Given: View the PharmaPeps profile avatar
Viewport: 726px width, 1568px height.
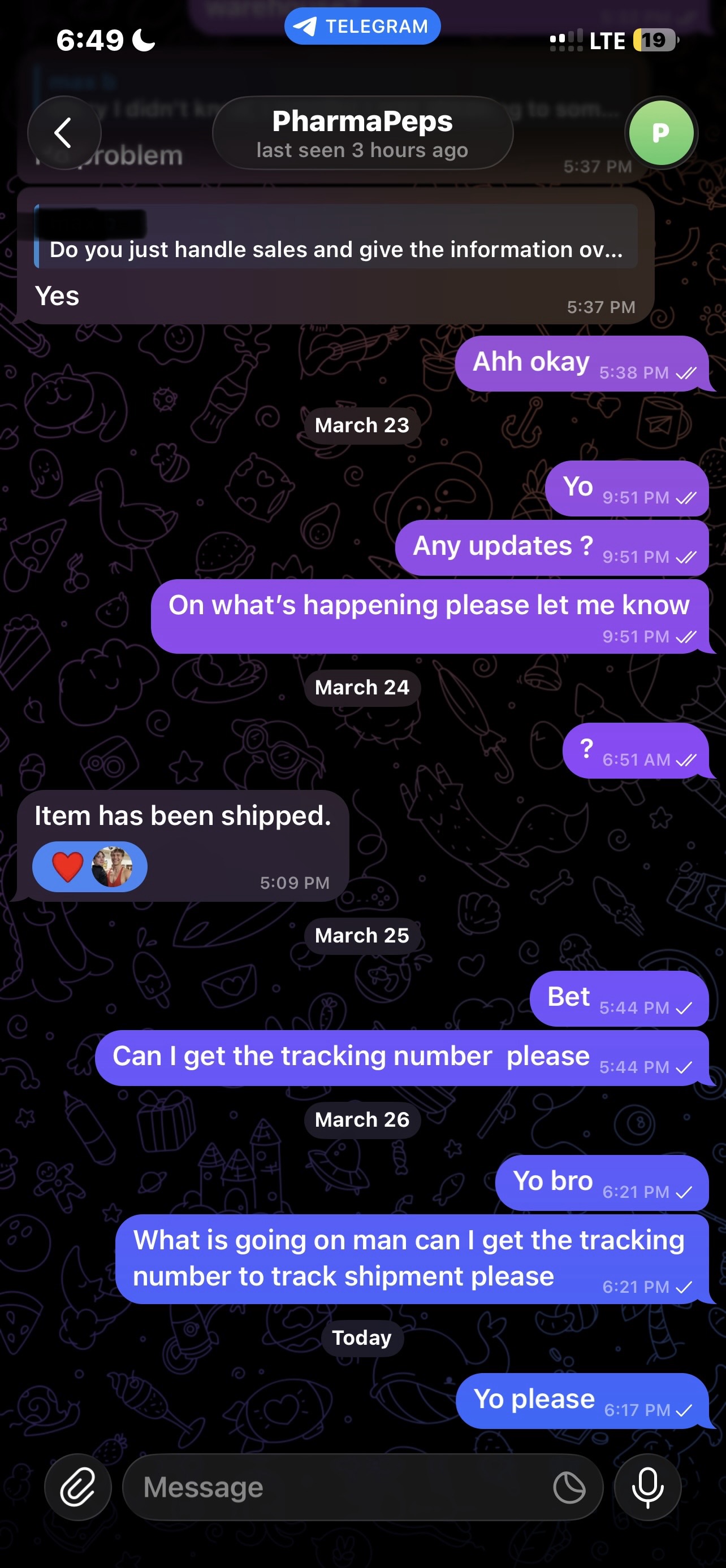Looking at the screenshot, I should point(661,133).
